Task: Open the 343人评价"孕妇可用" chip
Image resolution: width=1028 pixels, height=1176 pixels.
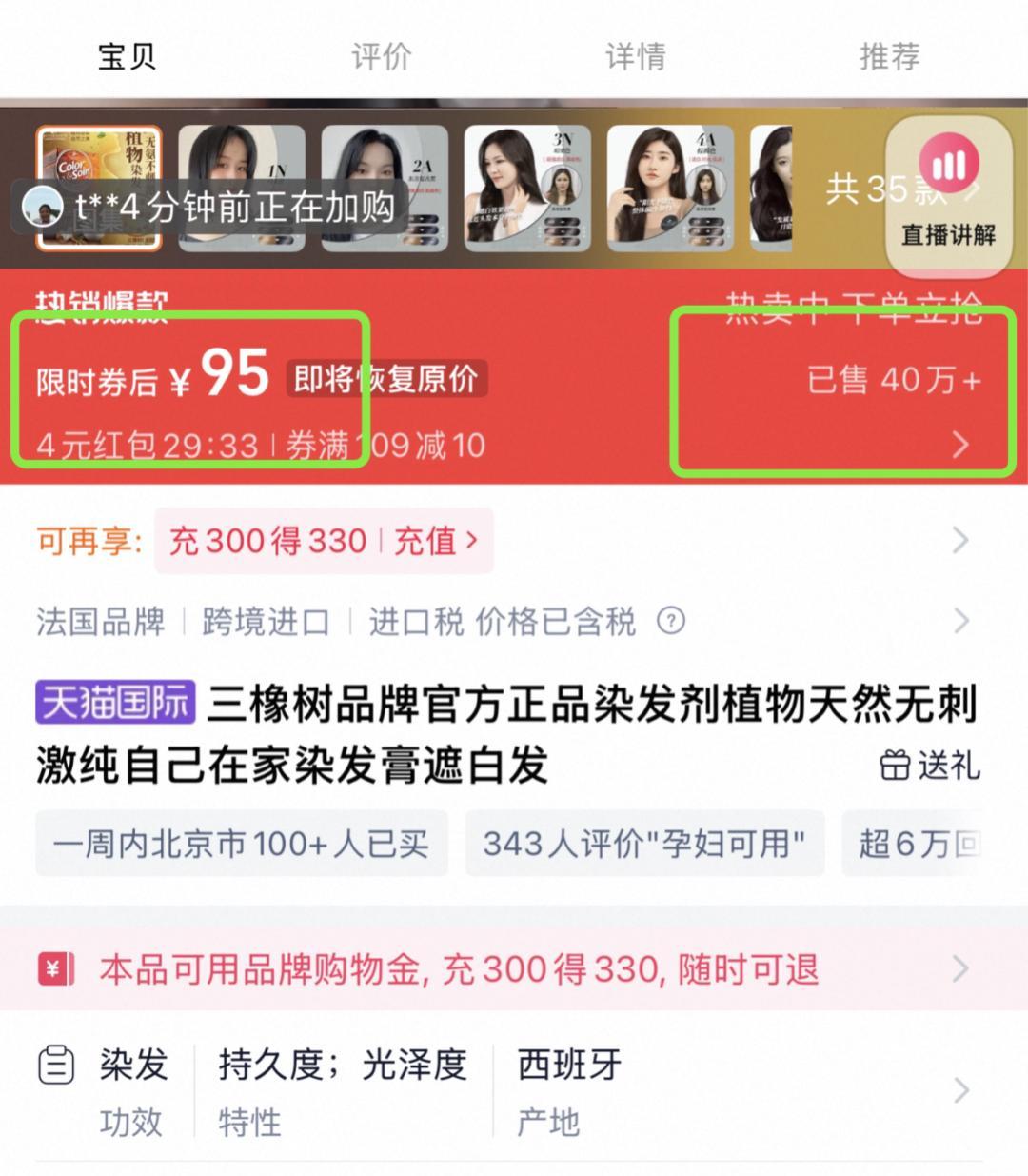Action: (x=644, y=843)
